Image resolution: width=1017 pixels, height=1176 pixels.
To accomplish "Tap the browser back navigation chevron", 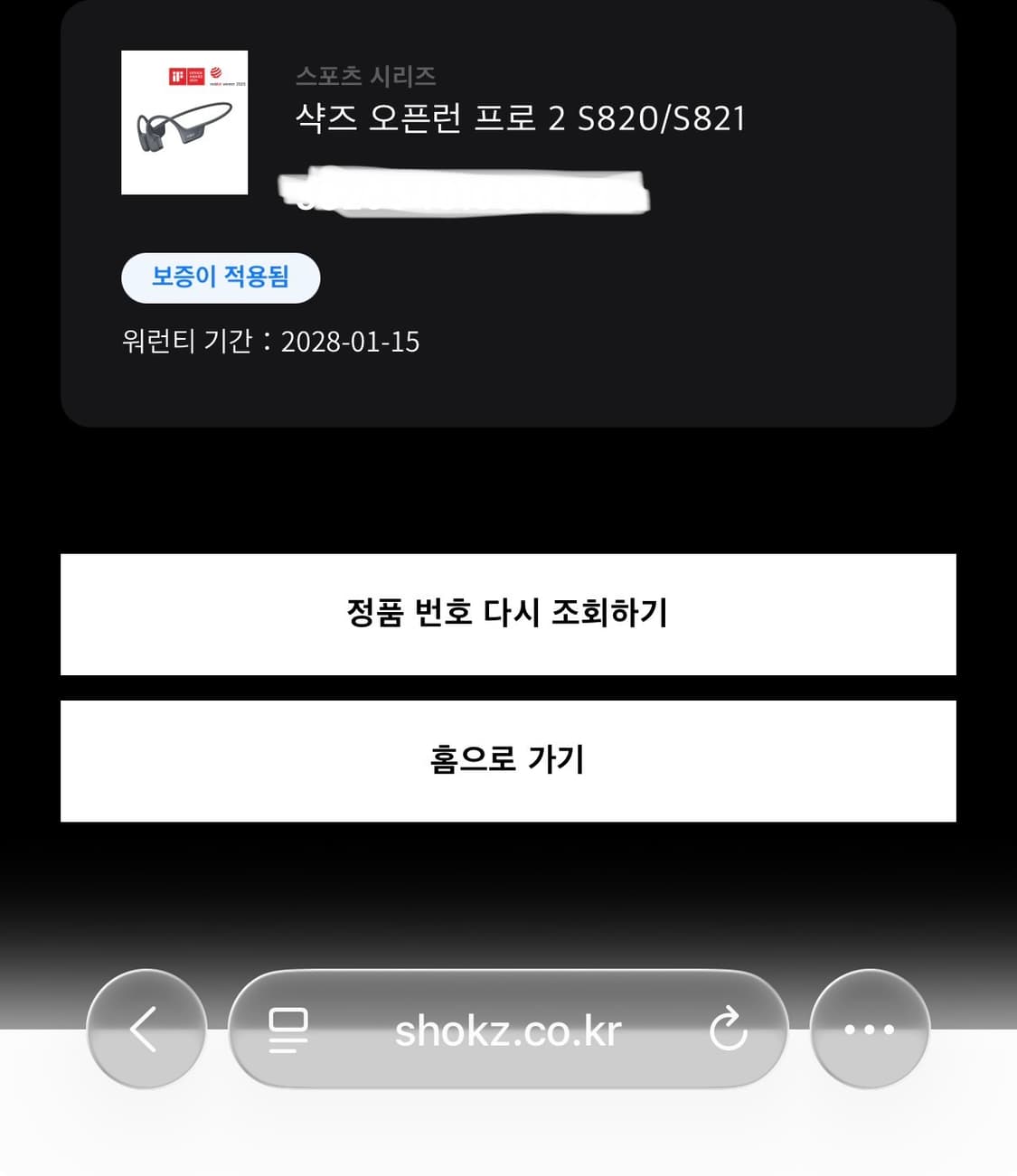I will (145, 1030).
